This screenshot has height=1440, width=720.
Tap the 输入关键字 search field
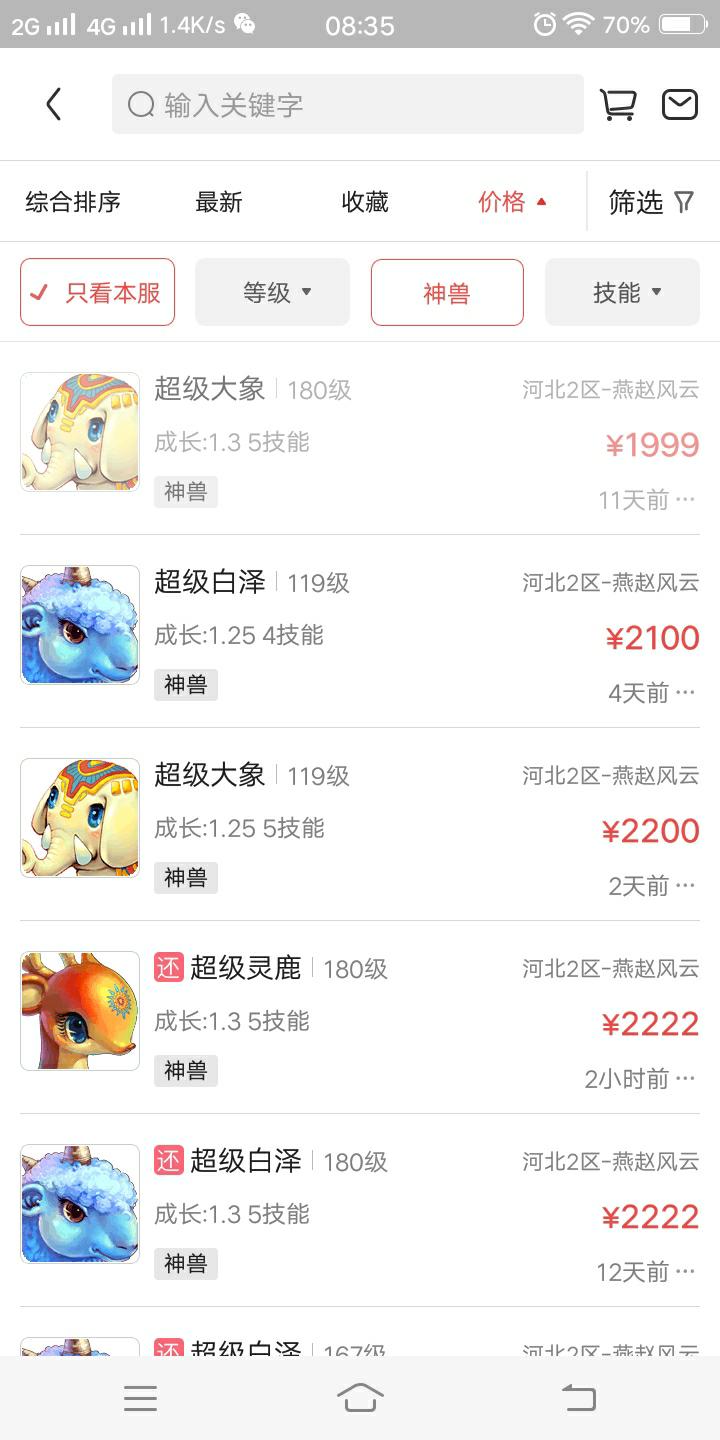click(x=347, y=104)
